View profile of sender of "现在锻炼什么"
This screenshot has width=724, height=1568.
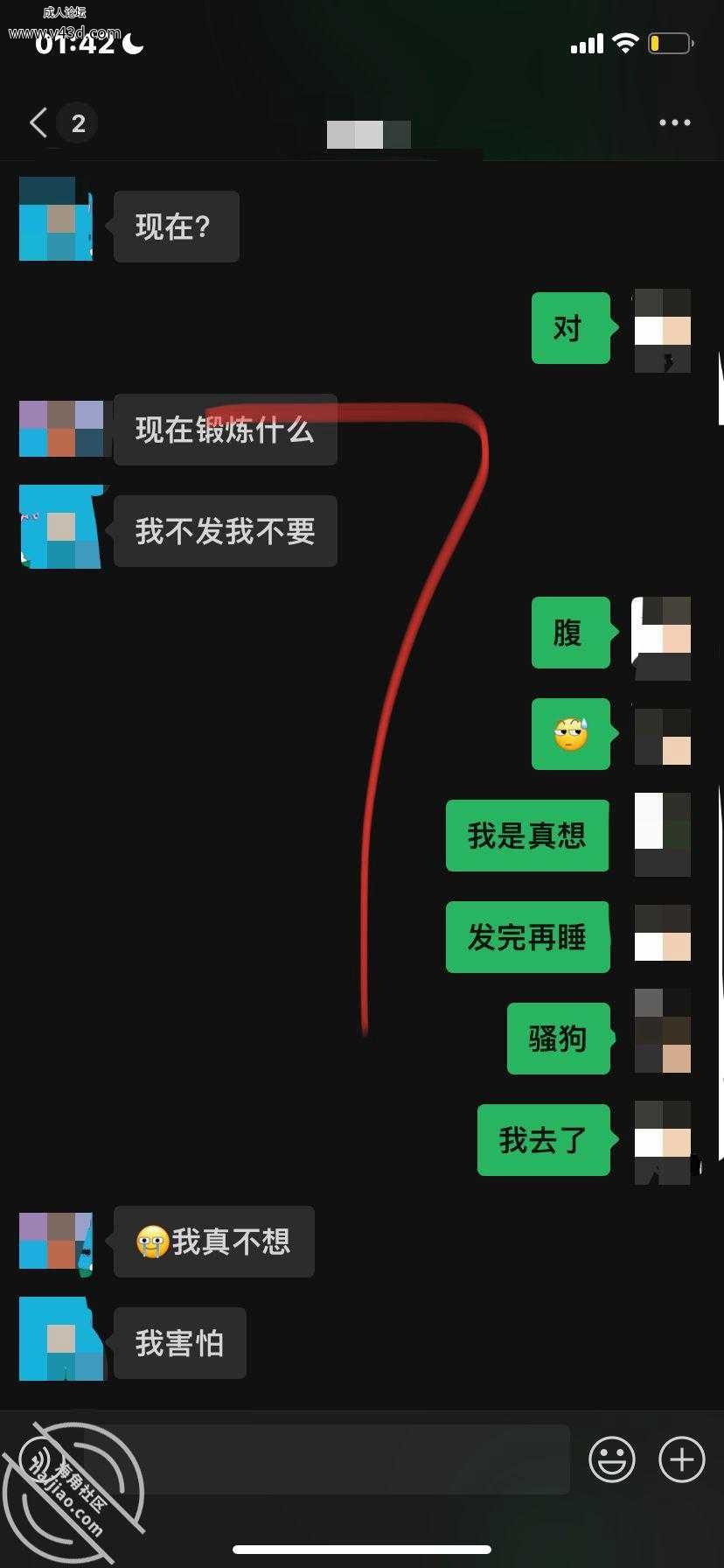pyautogui.click(x=61, y=429)
